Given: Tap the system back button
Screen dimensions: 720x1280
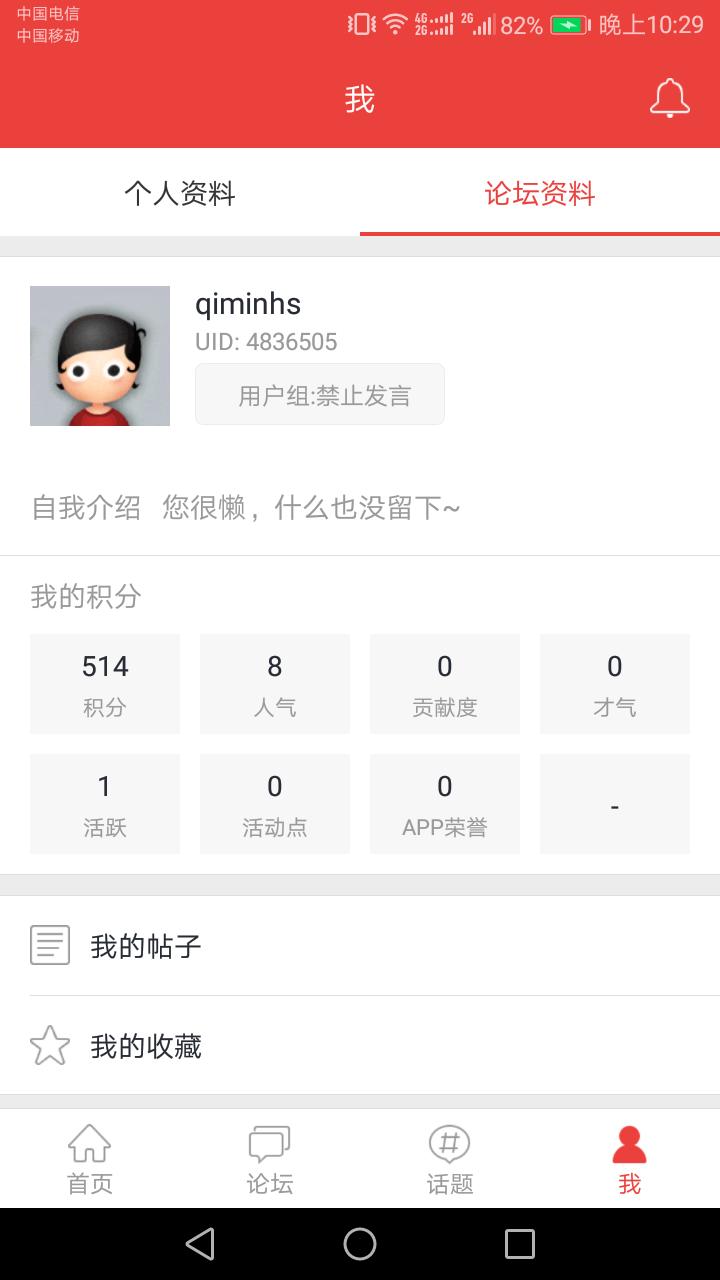Looking at the screenshot, I should (200, 1244).
